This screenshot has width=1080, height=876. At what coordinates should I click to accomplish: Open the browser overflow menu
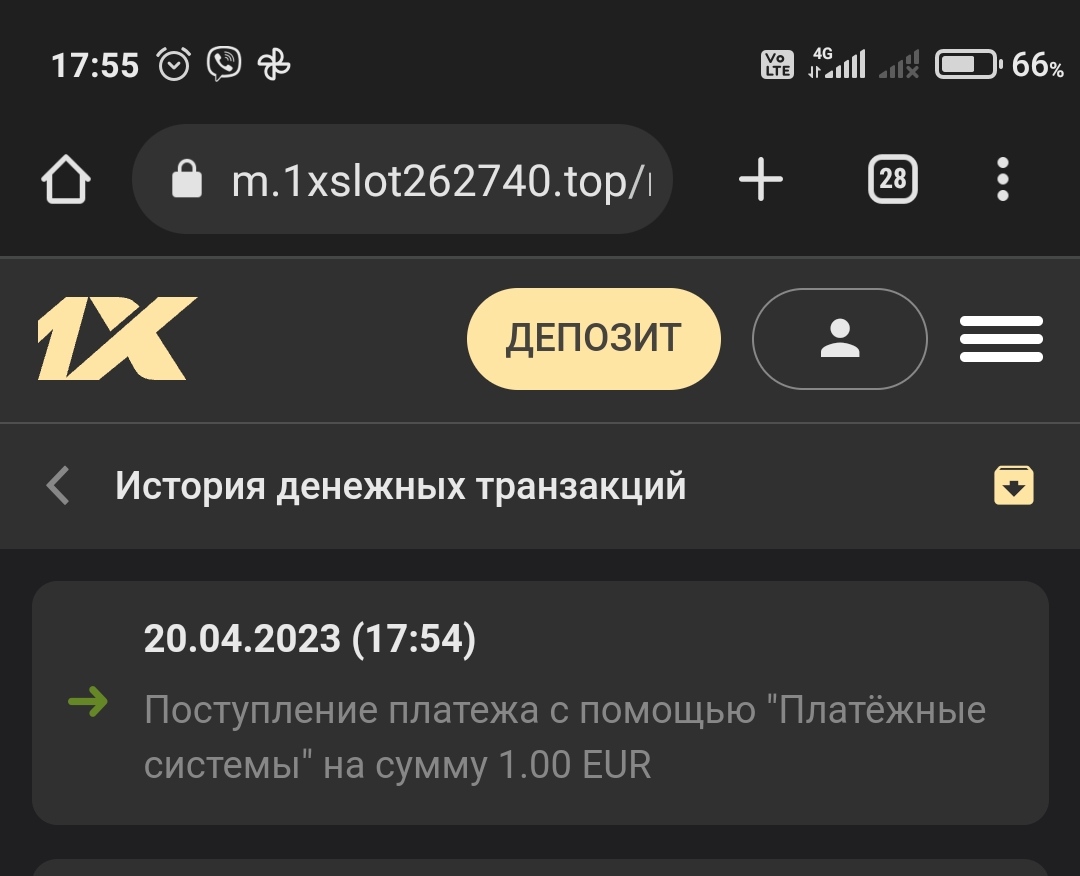coord(1003,180)
